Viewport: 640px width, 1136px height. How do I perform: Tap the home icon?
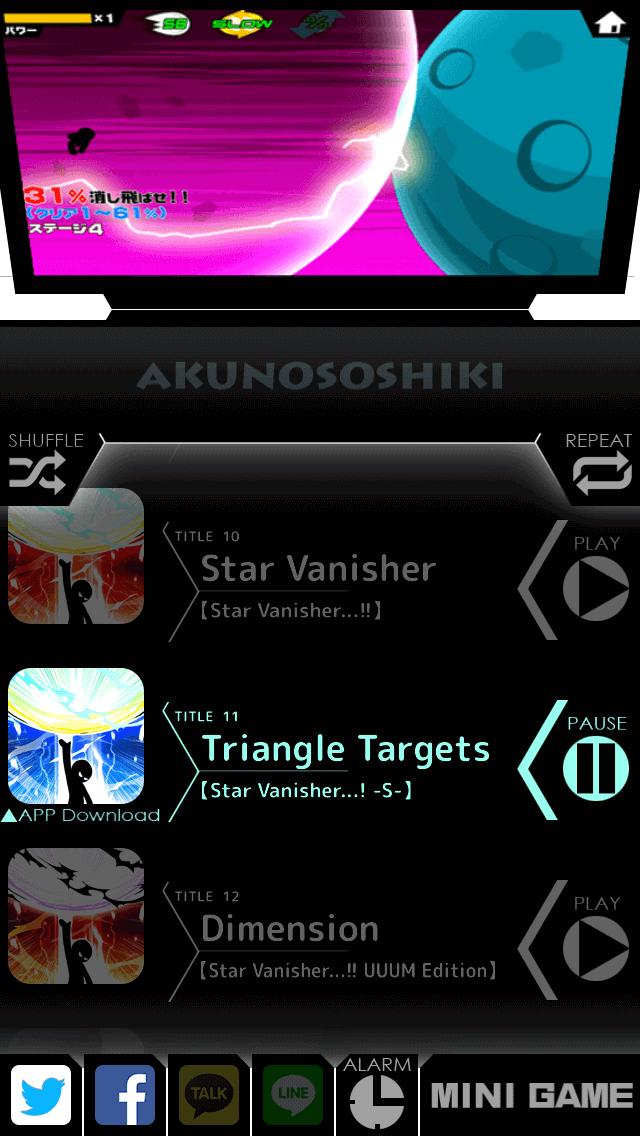click(x=609, y=24)
